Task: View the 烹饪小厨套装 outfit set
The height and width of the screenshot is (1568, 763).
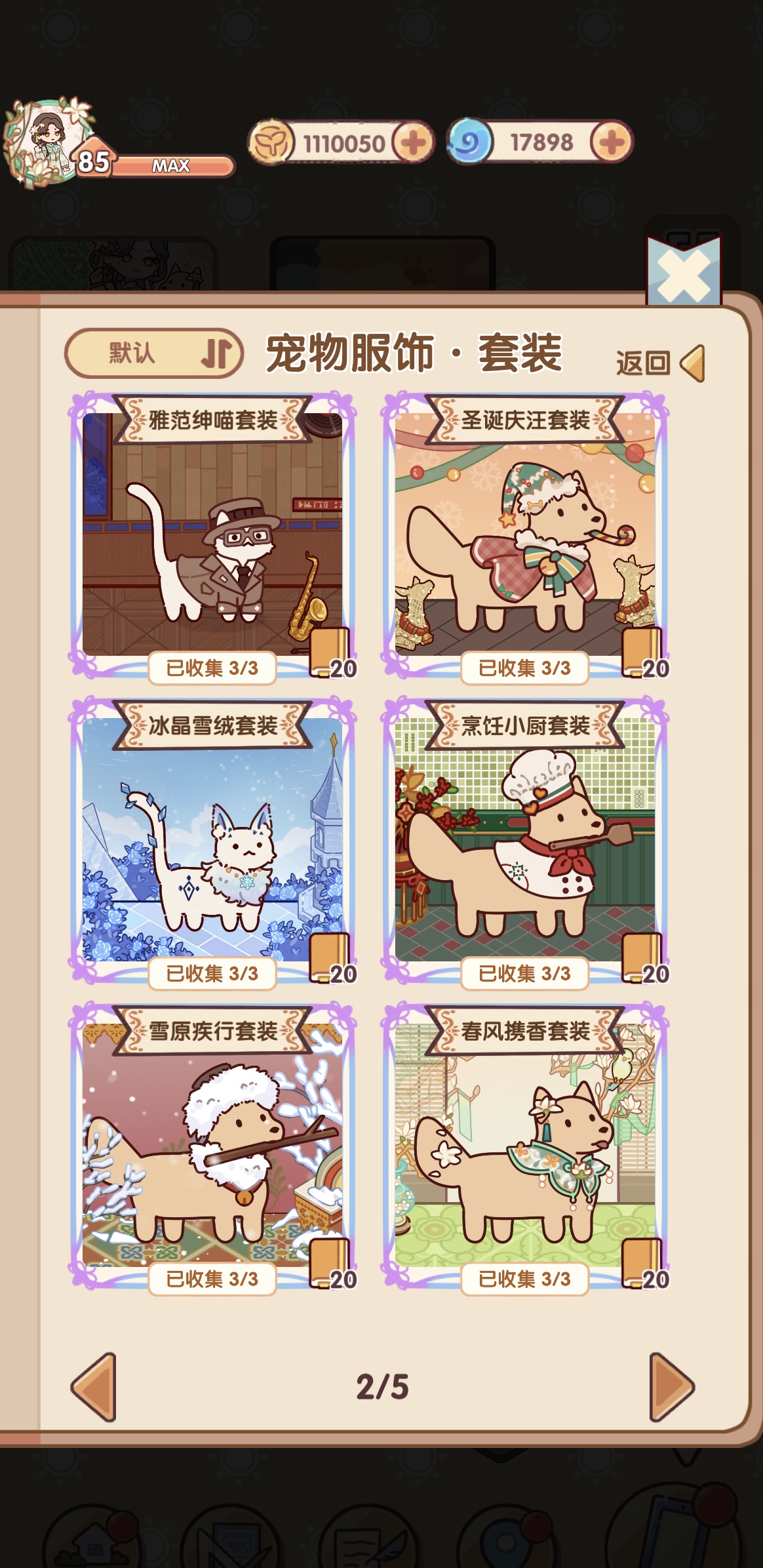Action: [525, 840]
